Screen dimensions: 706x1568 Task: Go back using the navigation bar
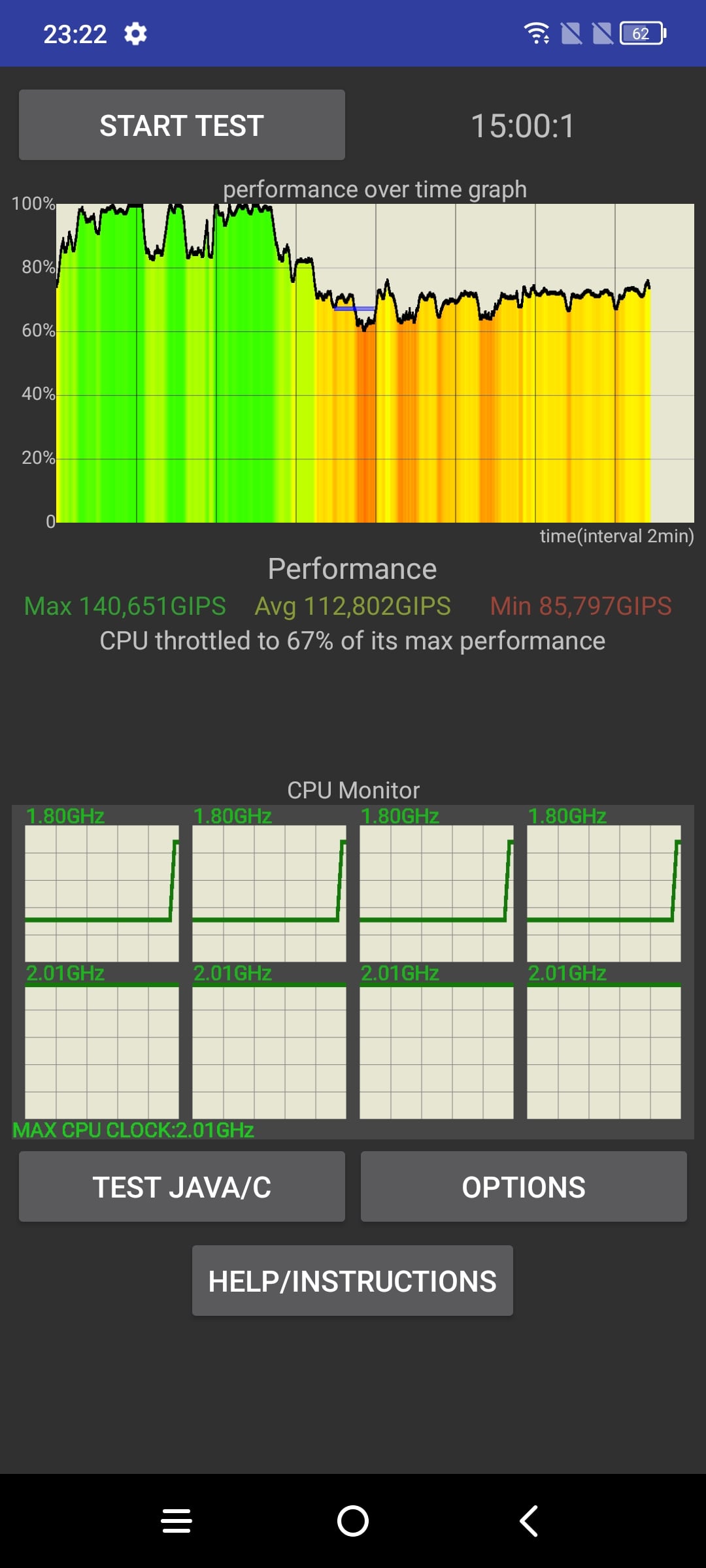(529, 1521)
